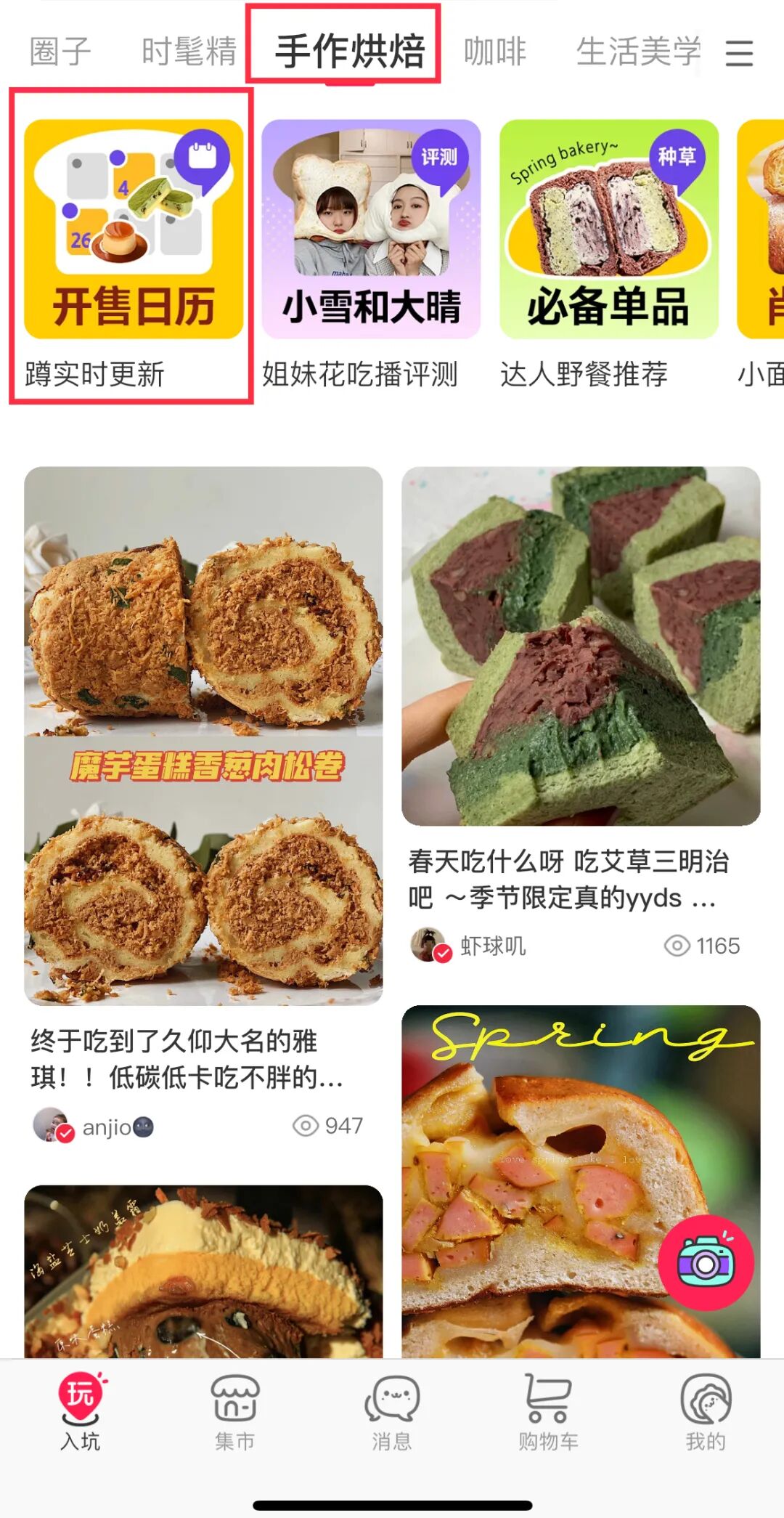Open the 海盐芝士奶盖 cake post
Screen dimensions: 784x1518
pyautogui.click(x=203, y=1271)
